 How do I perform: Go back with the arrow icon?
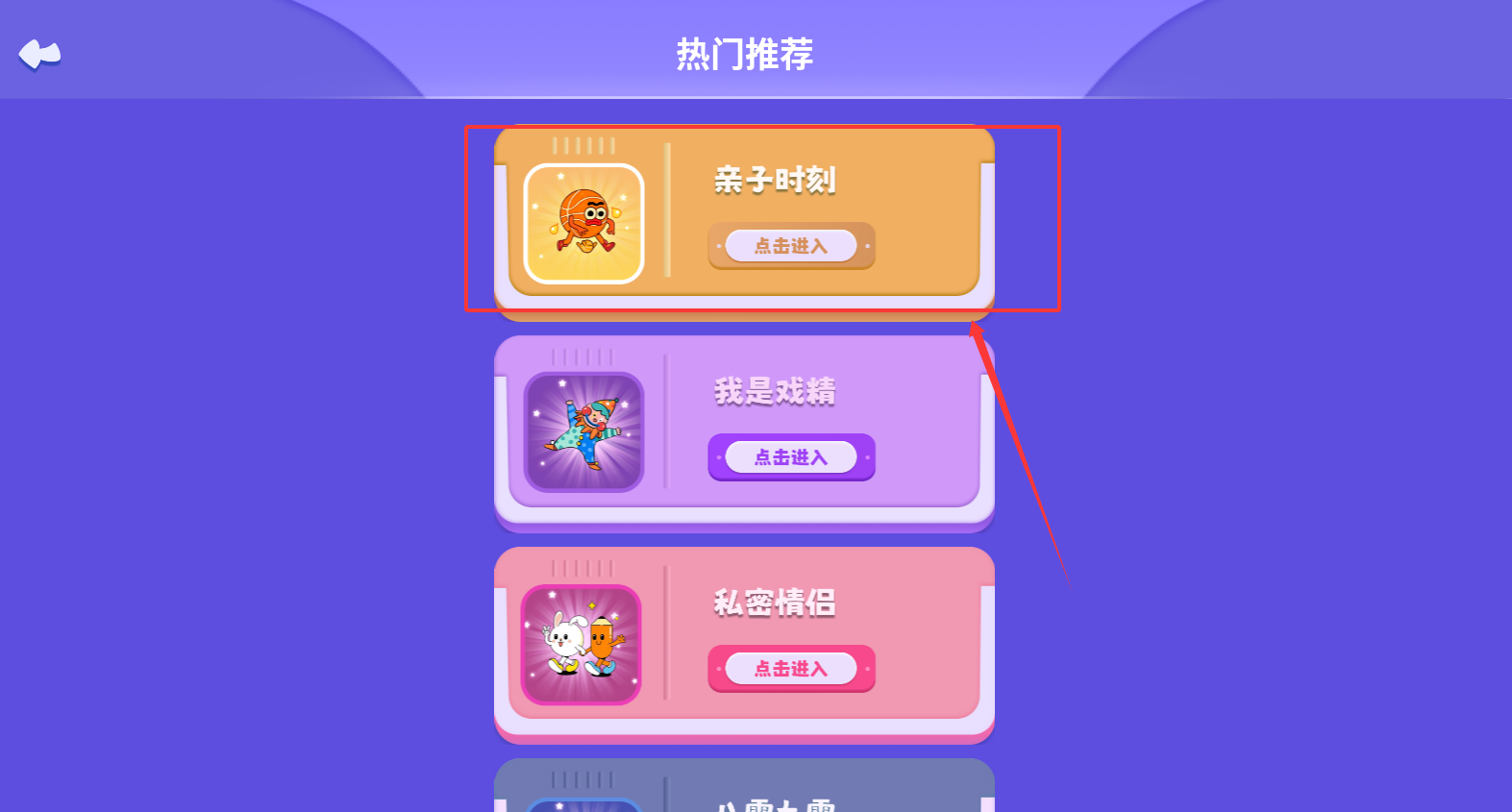click(x=39, y=54)
